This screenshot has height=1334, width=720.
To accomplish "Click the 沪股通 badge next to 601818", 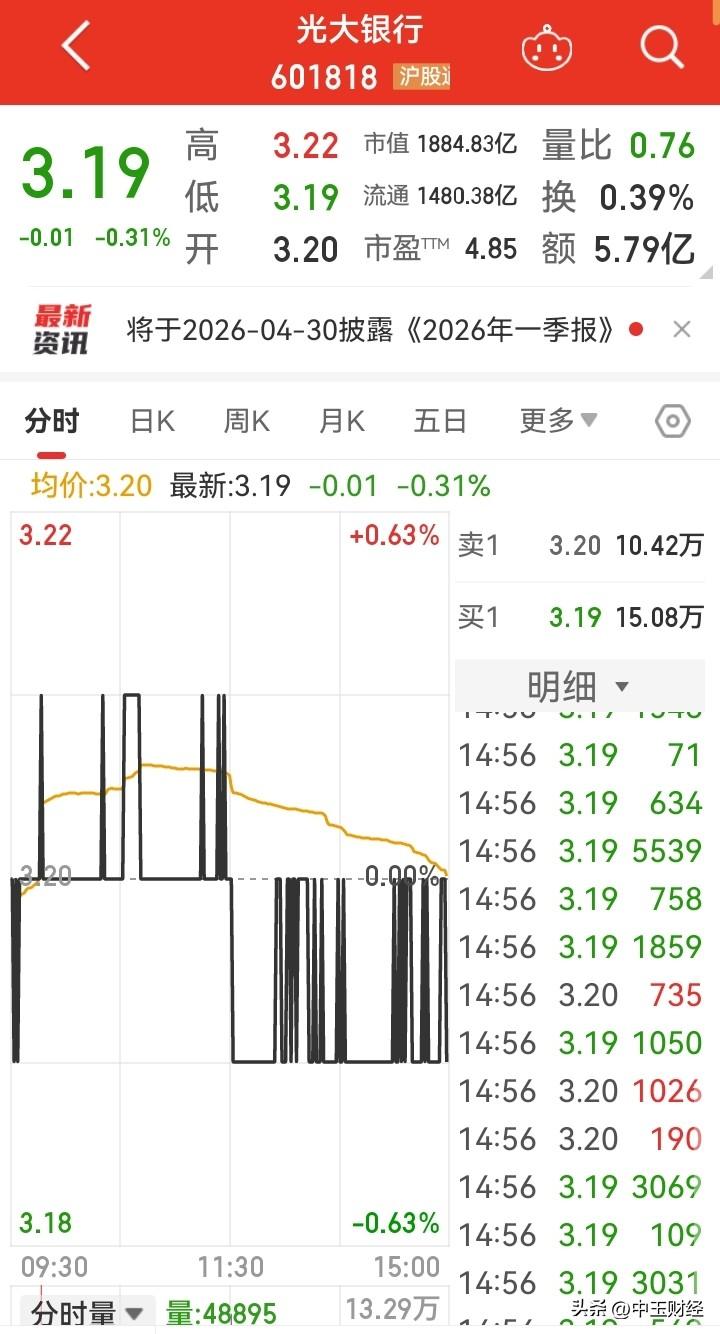I will click(432, 78).
